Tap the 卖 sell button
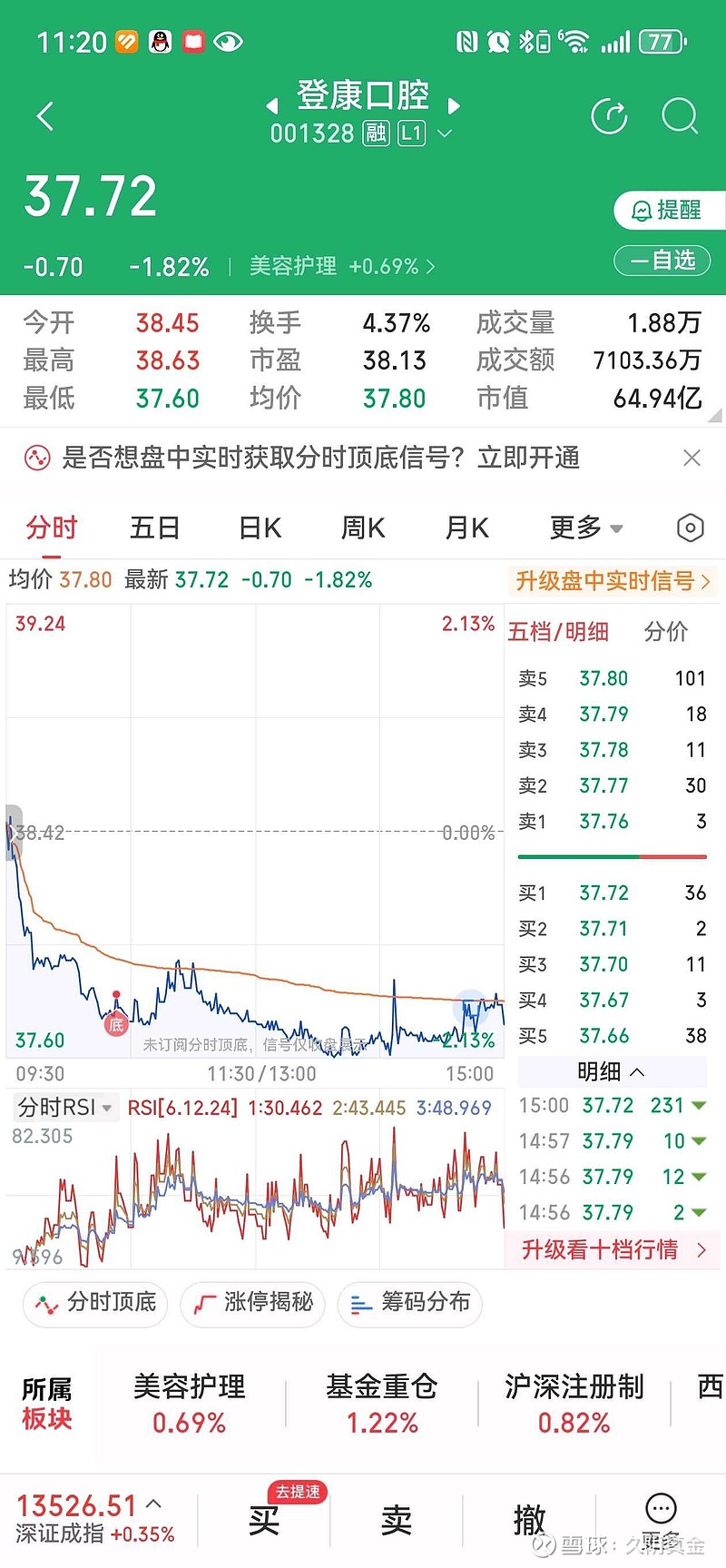Image resolution: width=726 pixels, height=1568 pixels. pyautogui.click(x=397, y=1520)
